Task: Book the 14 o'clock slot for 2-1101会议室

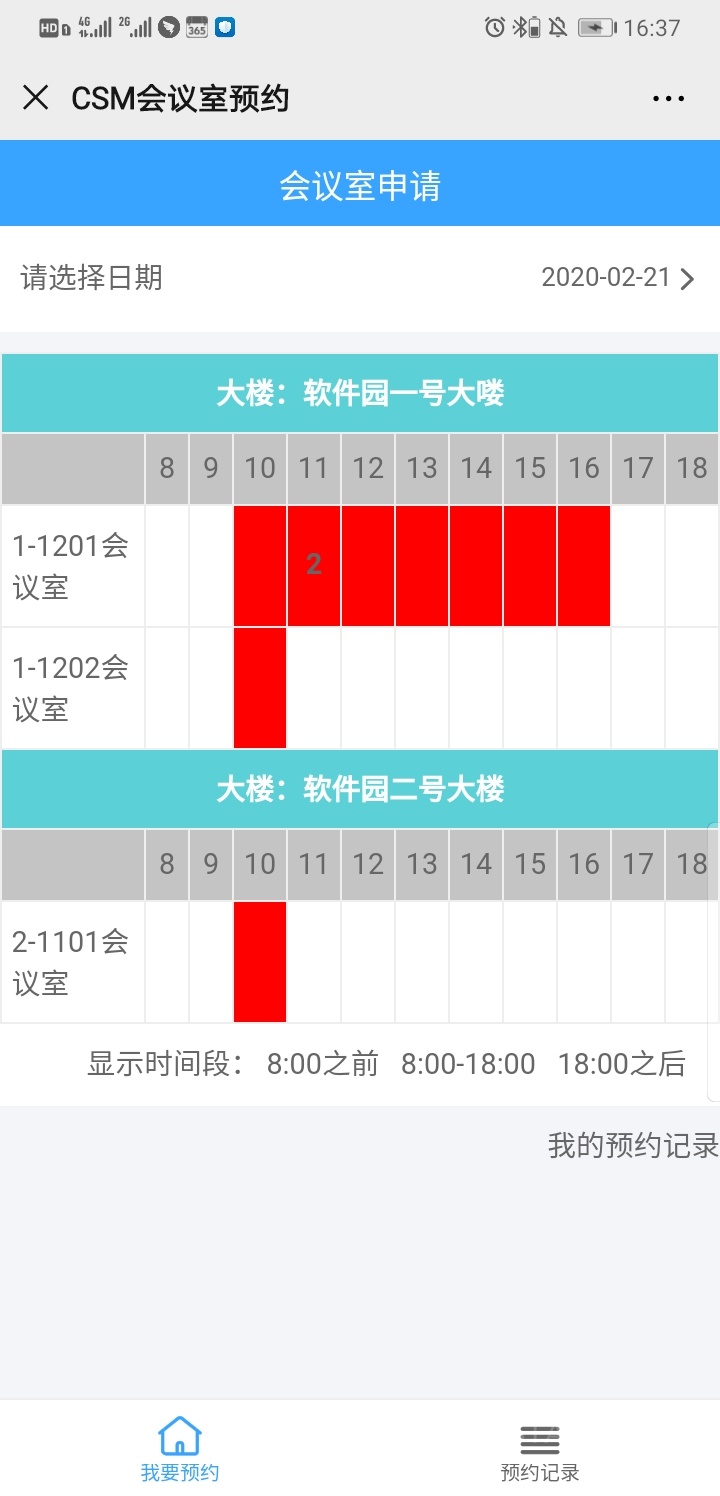Action: 476,962
